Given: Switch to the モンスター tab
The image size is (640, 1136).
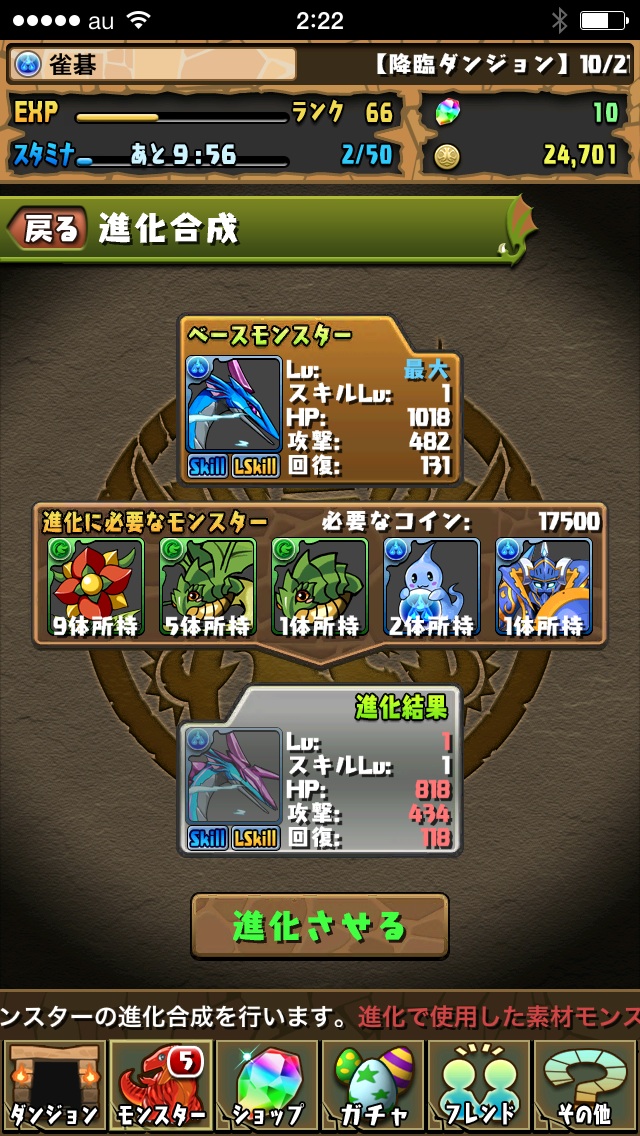Looking at the screenshot, I should click(x=160, y=1086).
